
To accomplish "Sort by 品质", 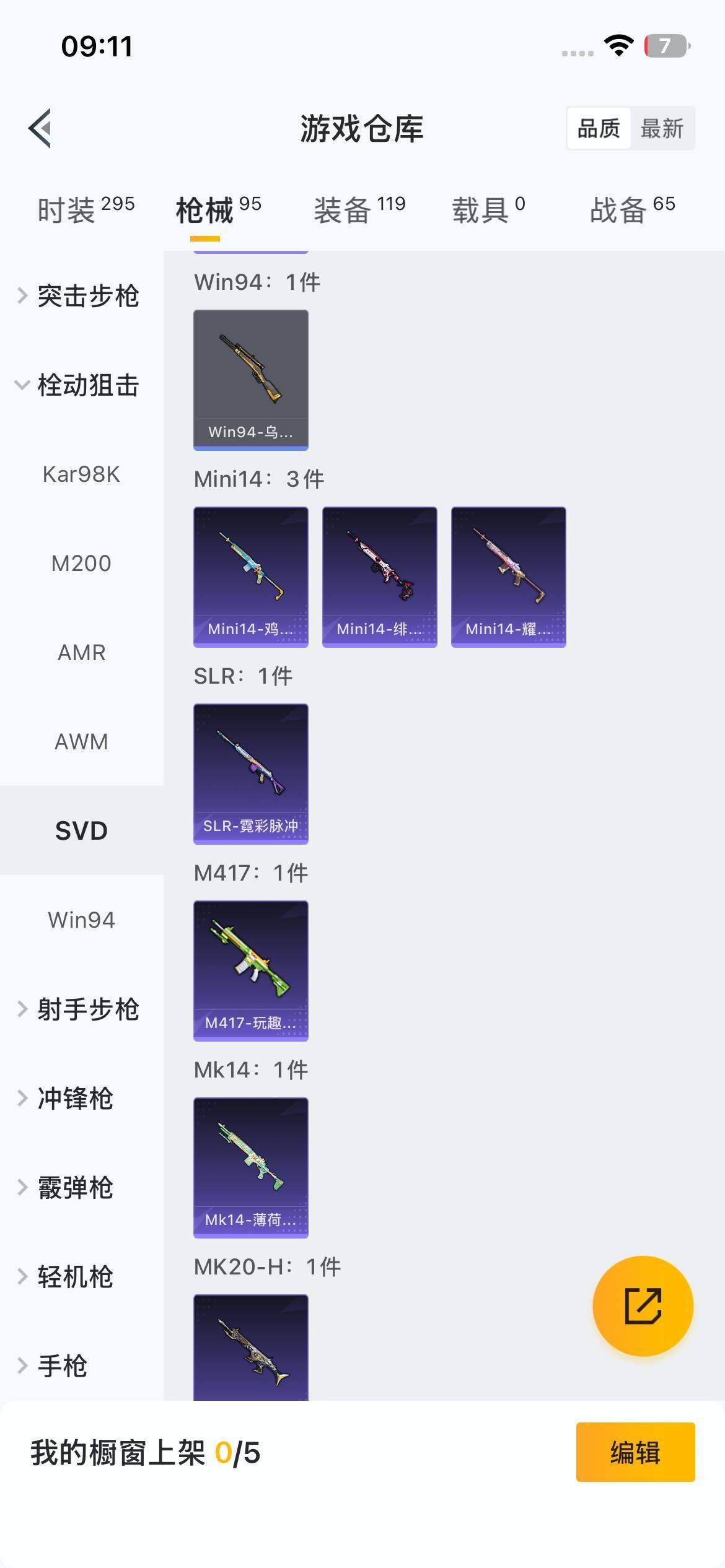I will pos(599,129).
